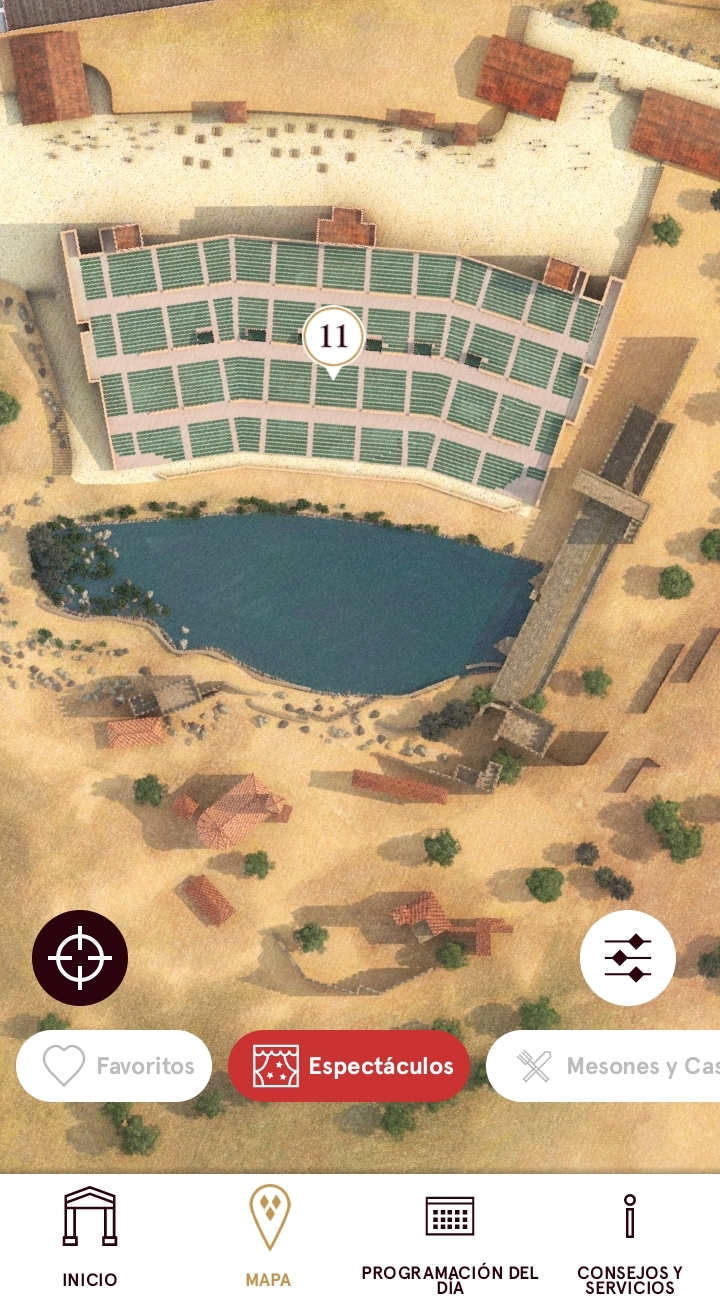Open Programación del día

coord(450,1238)
